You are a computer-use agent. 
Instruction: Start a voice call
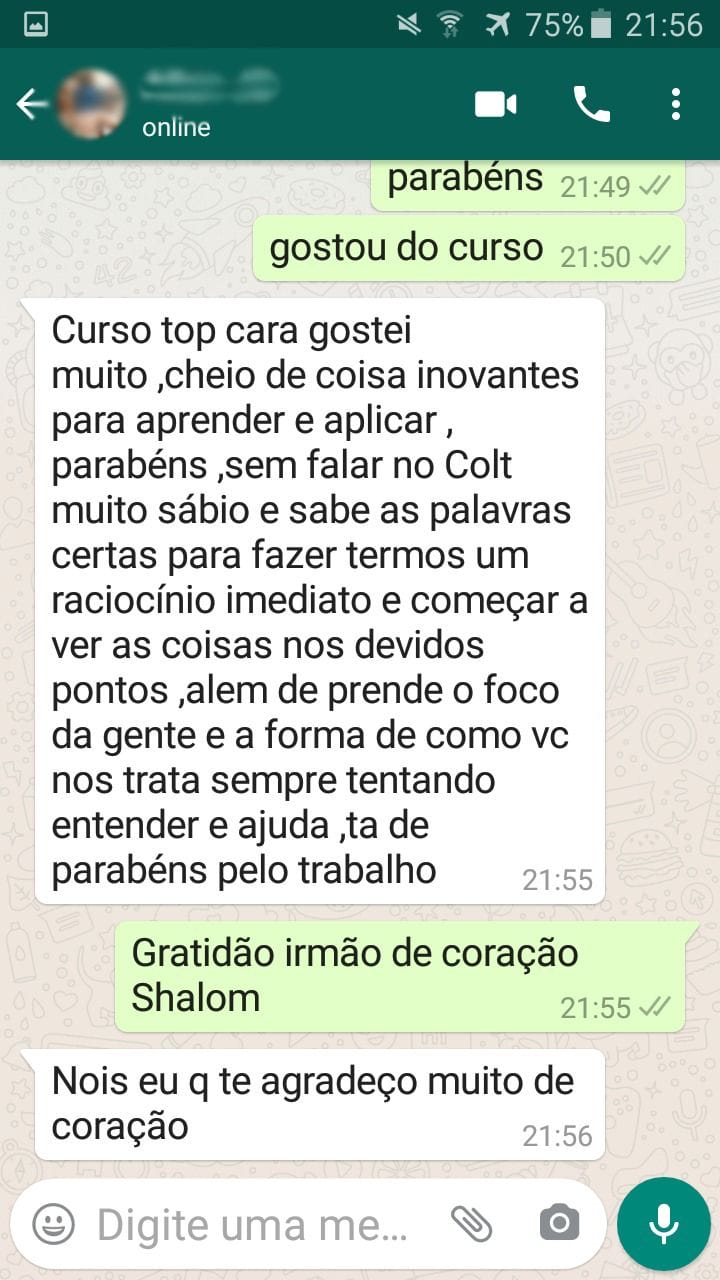(591, 104)
